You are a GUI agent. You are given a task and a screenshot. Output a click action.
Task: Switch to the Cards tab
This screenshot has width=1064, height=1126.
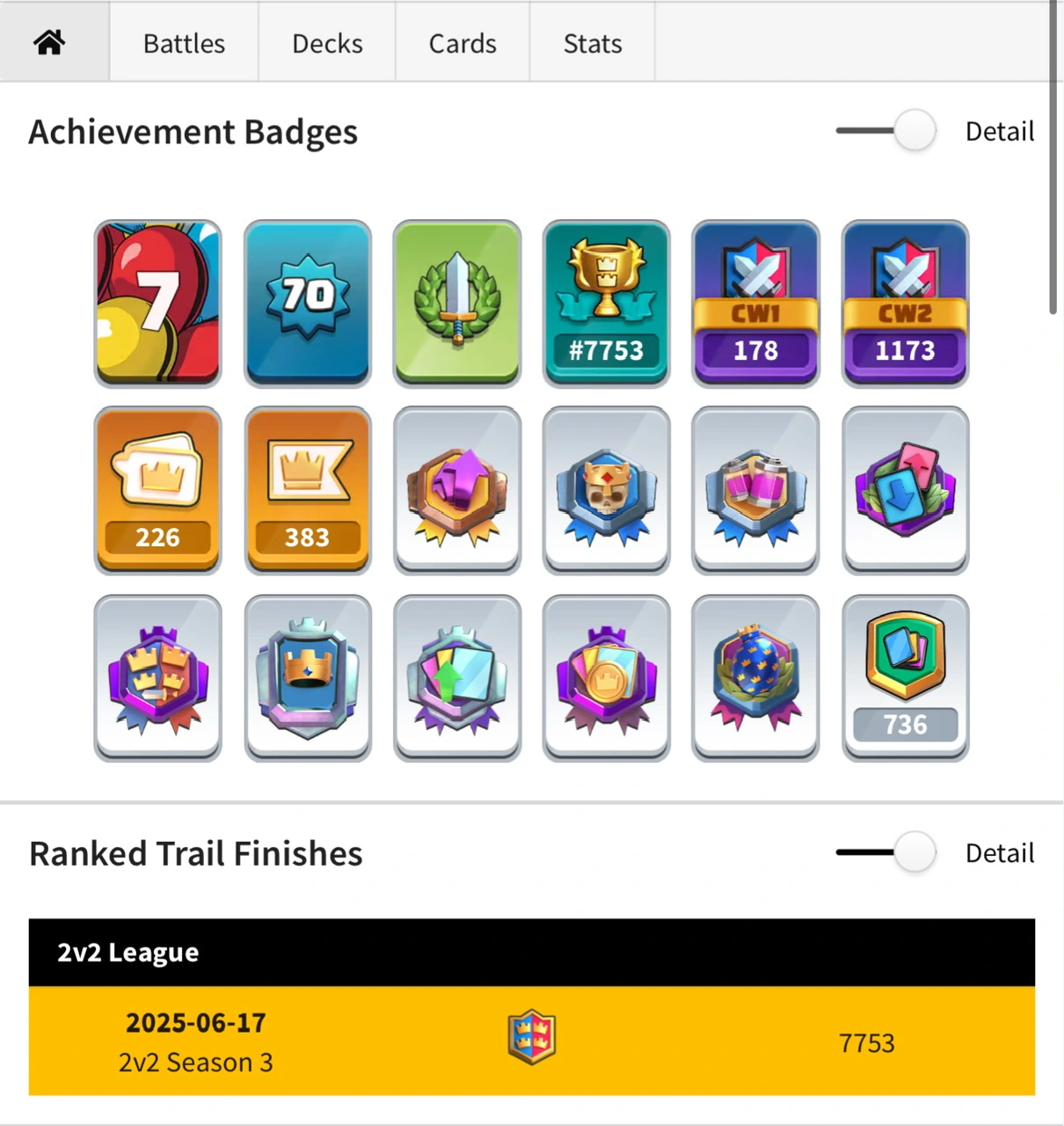click(x=463, y=43)
